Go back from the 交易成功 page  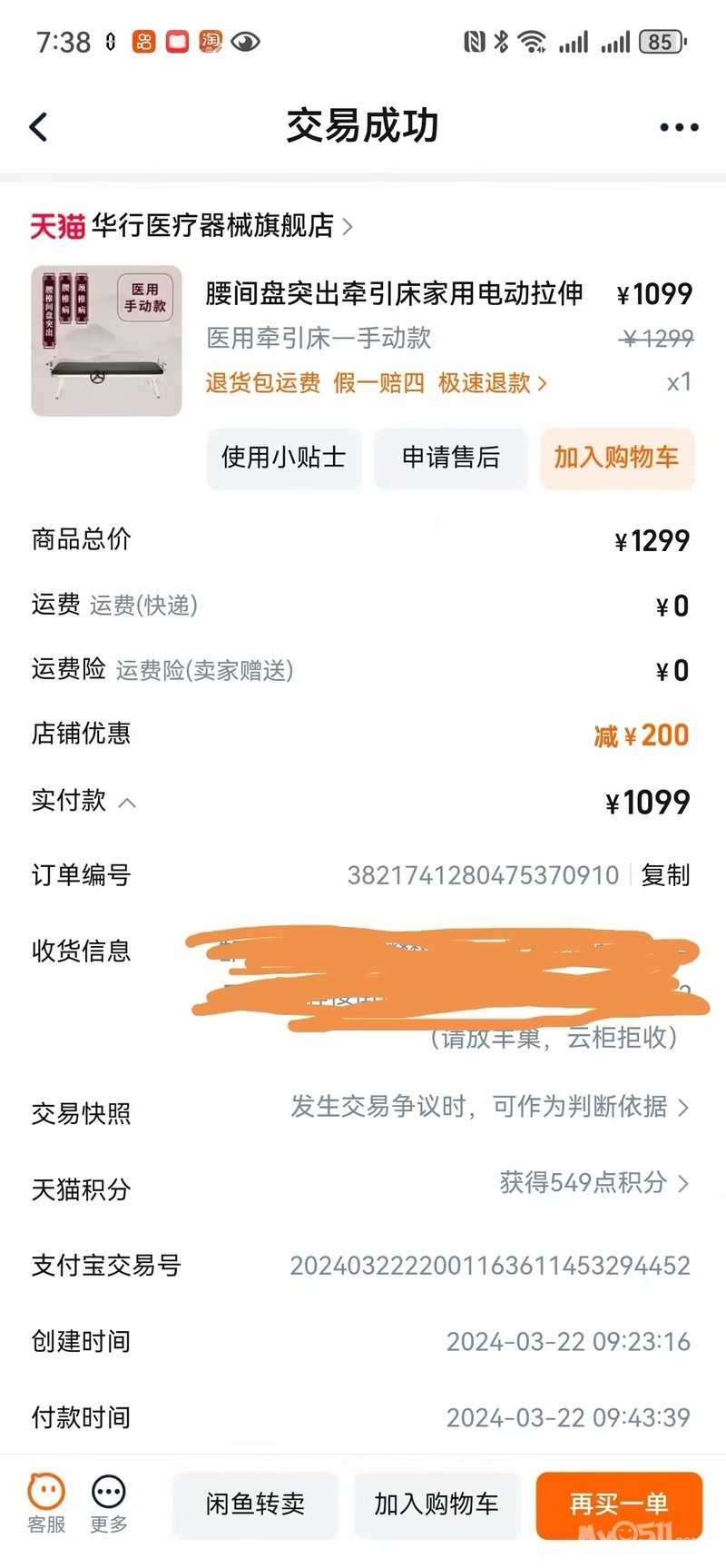tap(39, 127)
